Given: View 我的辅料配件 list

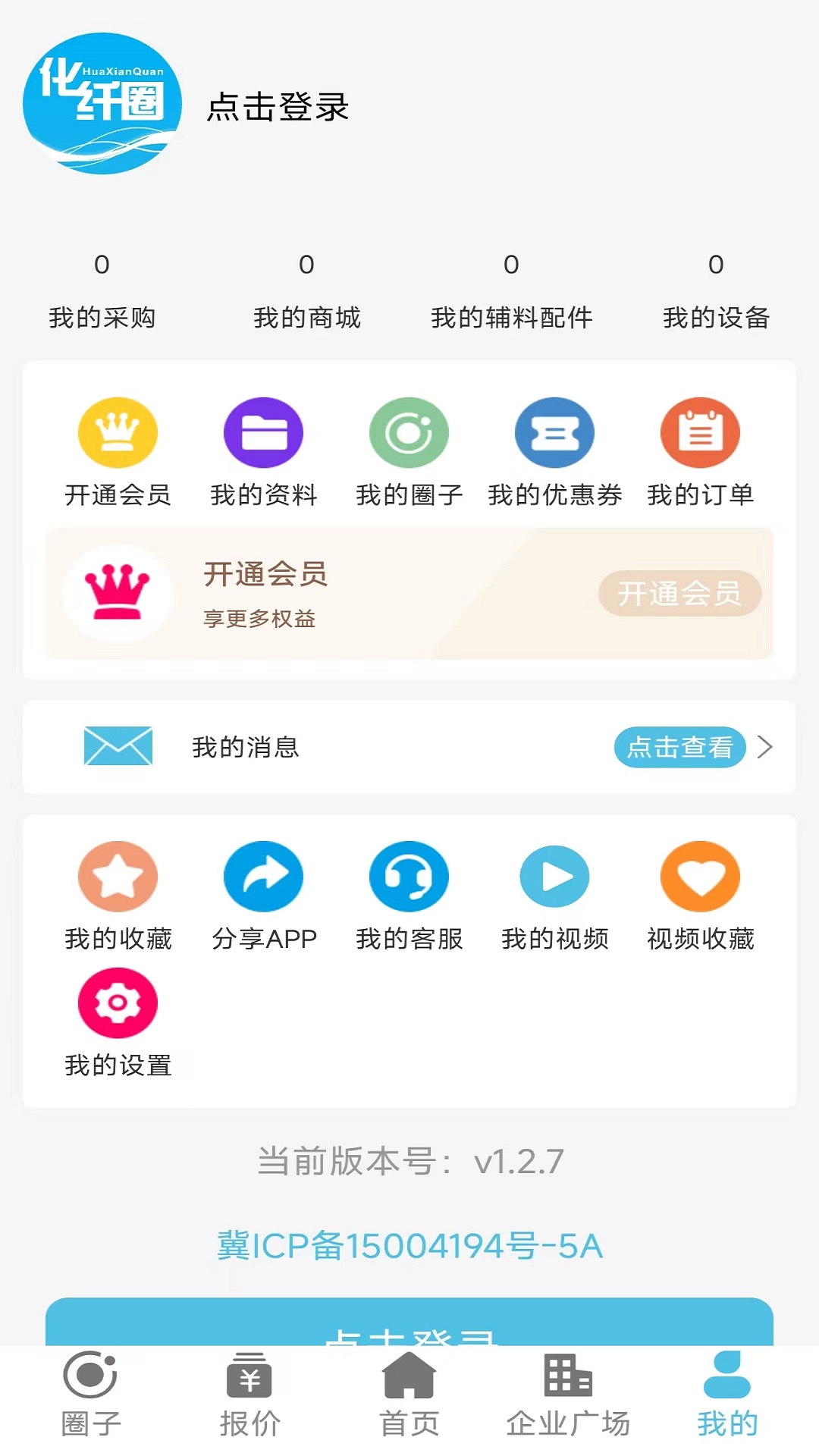Looking at the screenshot, I should click(x=511, y=292).
